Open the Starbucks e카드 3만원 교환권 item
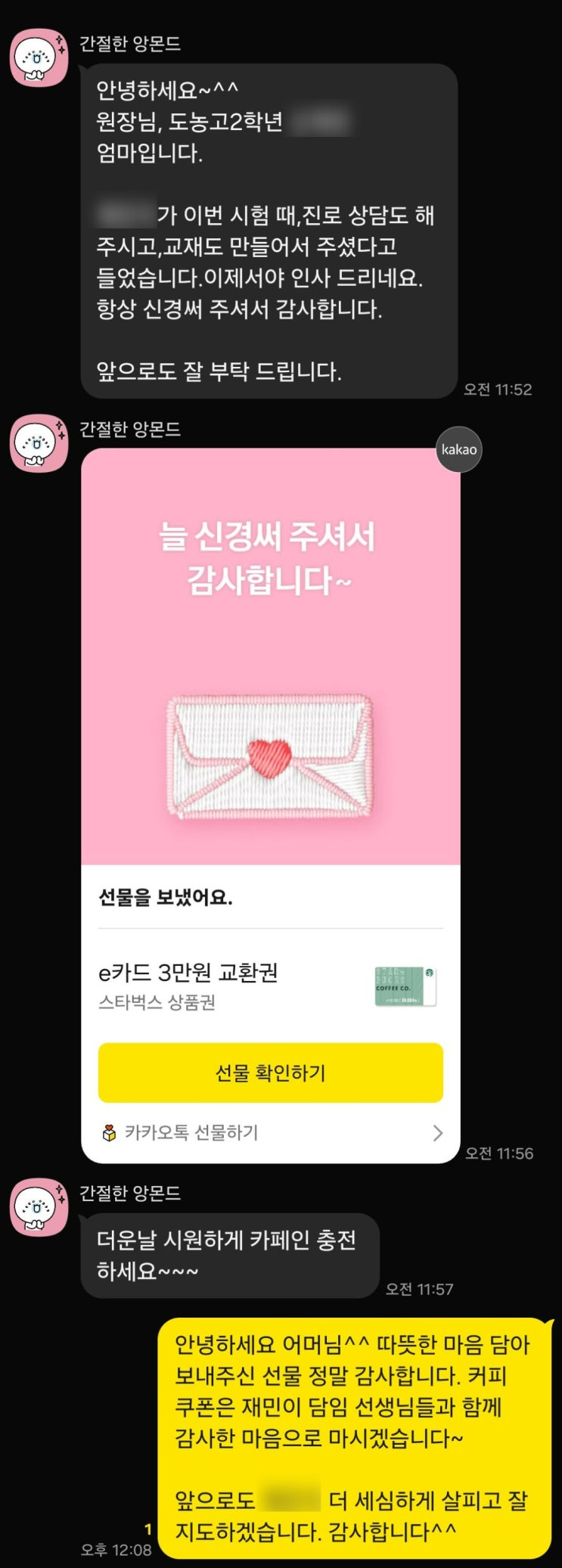This screenshot has width=562, height=1568. 270,986
